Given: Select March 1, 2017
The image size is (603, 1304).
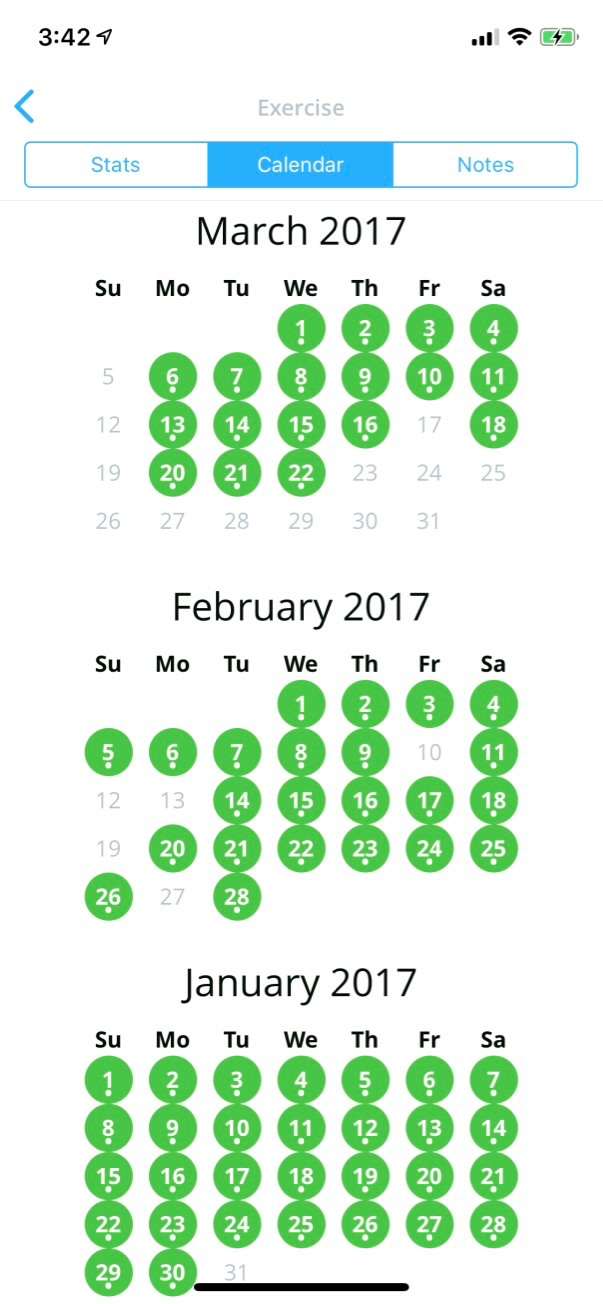Looking at the screenshot, I should [301, 329].
